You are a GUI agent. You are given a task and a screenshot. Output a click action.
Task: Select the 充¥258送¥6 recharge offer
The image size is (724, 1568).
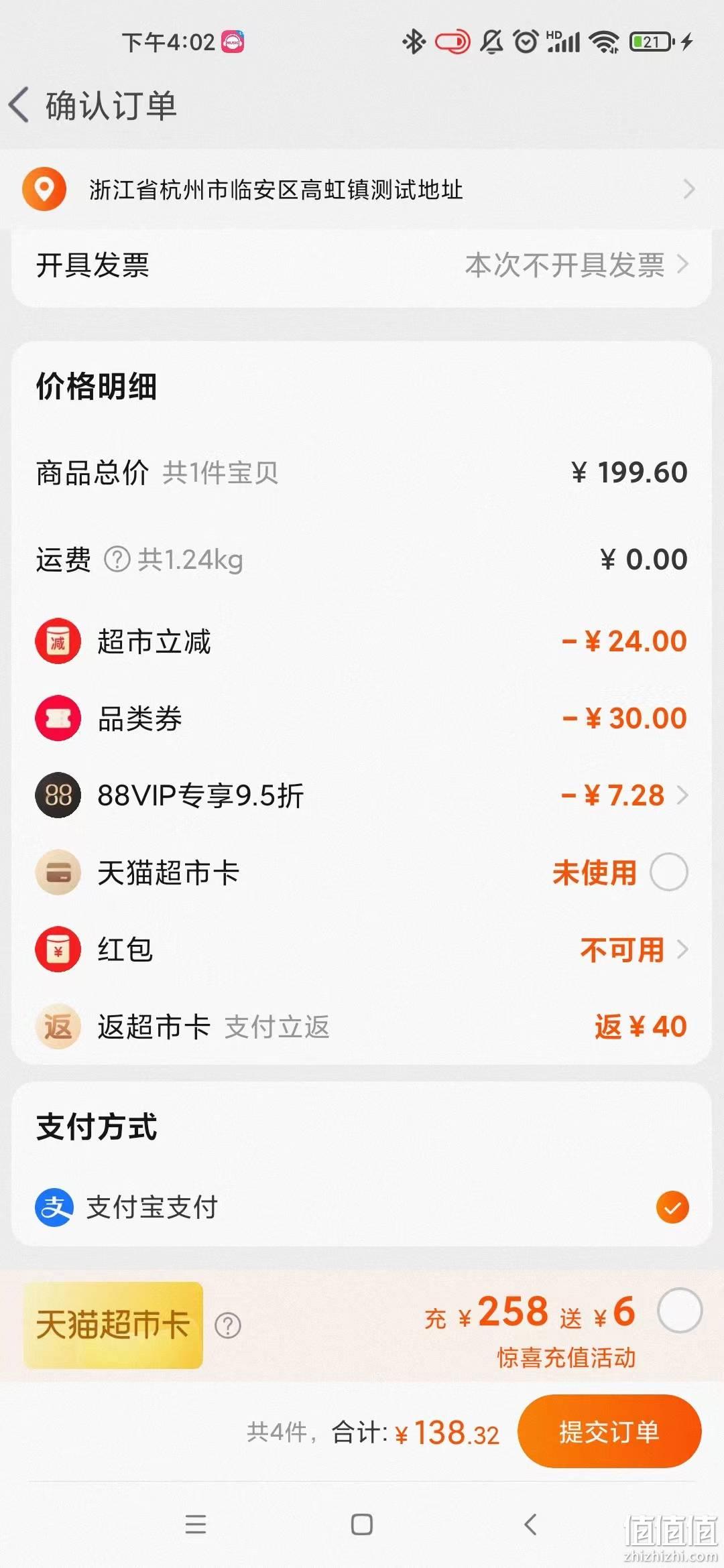(680, 1310)
